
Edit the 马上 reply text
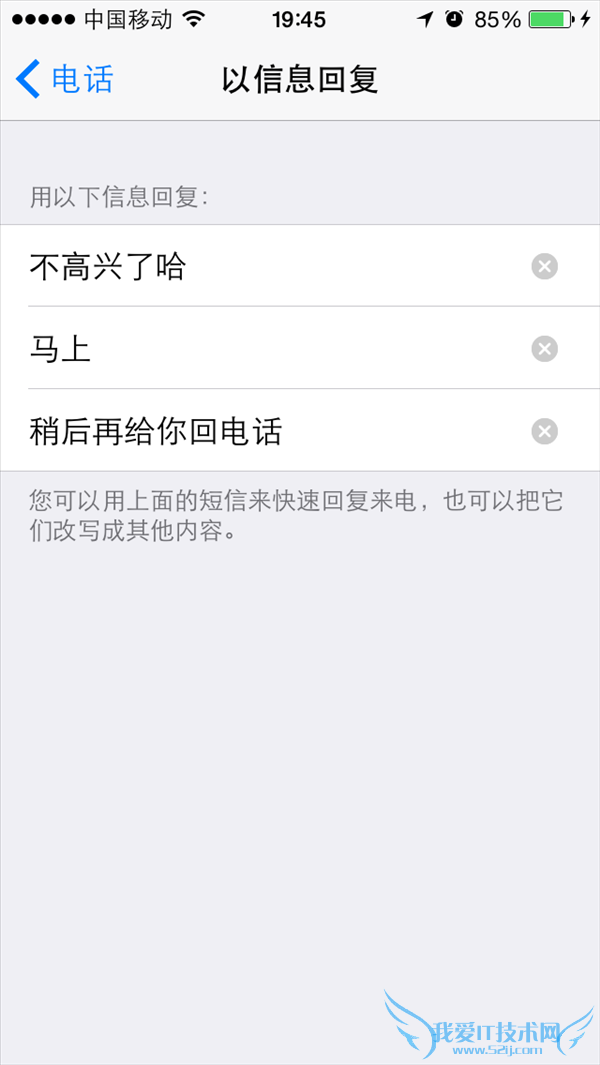point(60,349)
